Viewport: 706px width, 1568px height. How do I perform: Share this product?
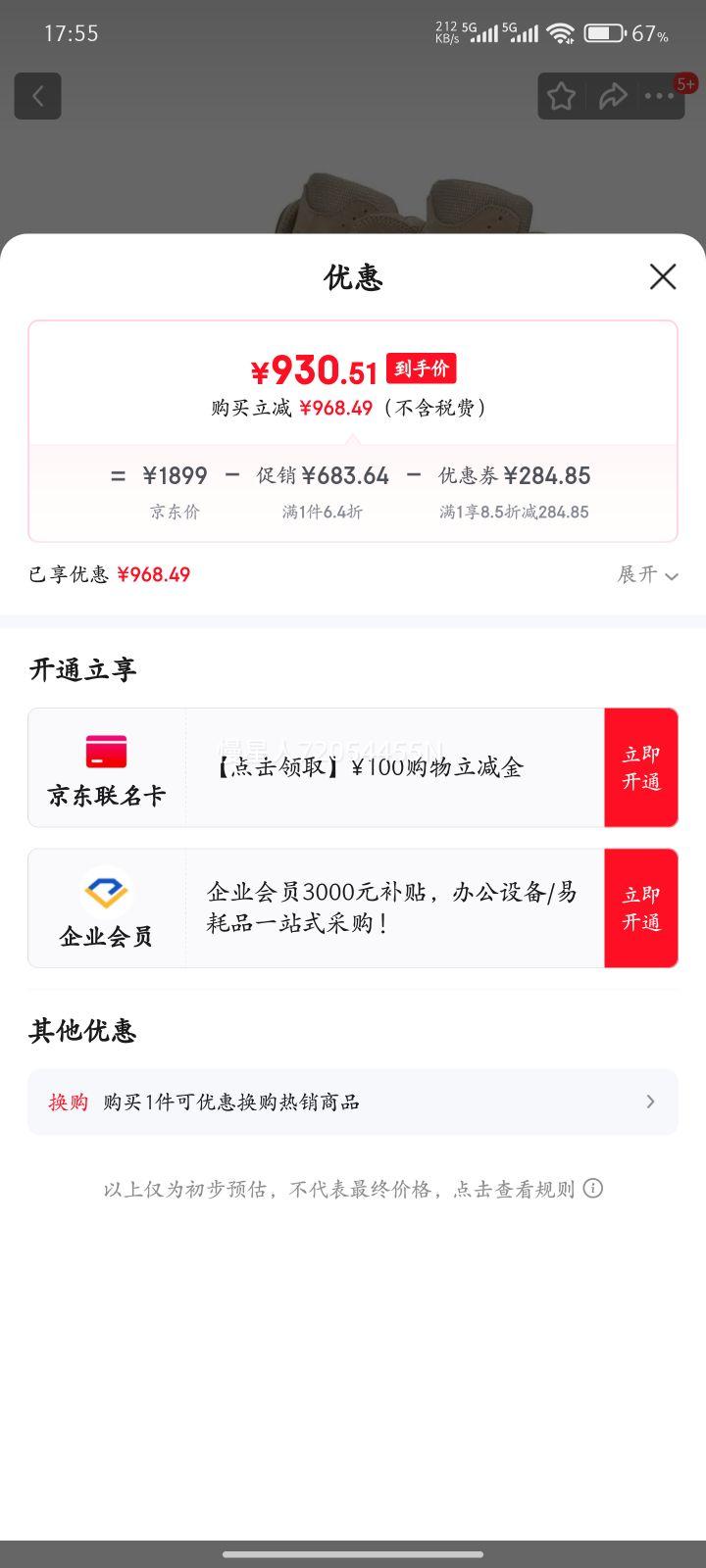pyautogui.click(x=613, y=96)
